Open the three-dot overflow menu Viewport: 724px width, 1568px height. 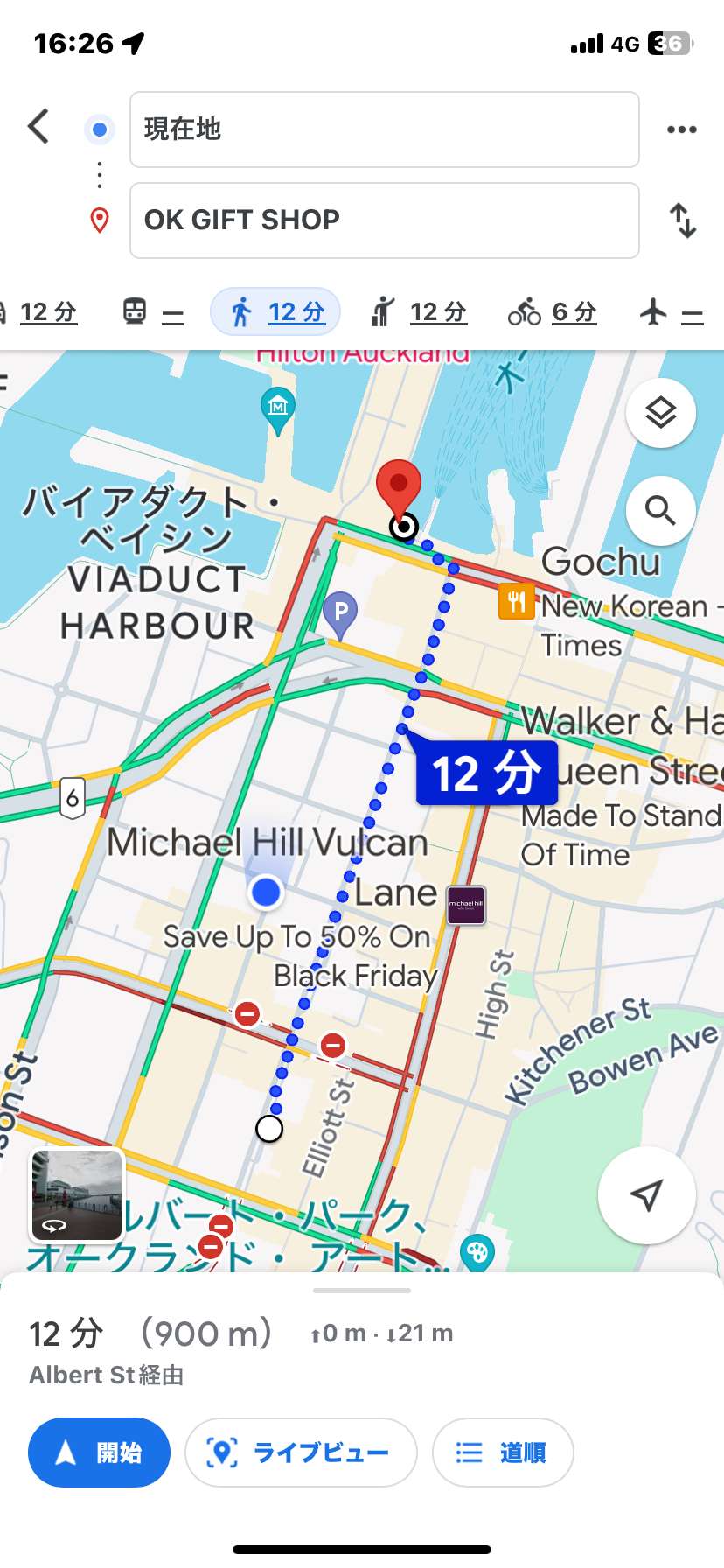(x=682, y=129)
